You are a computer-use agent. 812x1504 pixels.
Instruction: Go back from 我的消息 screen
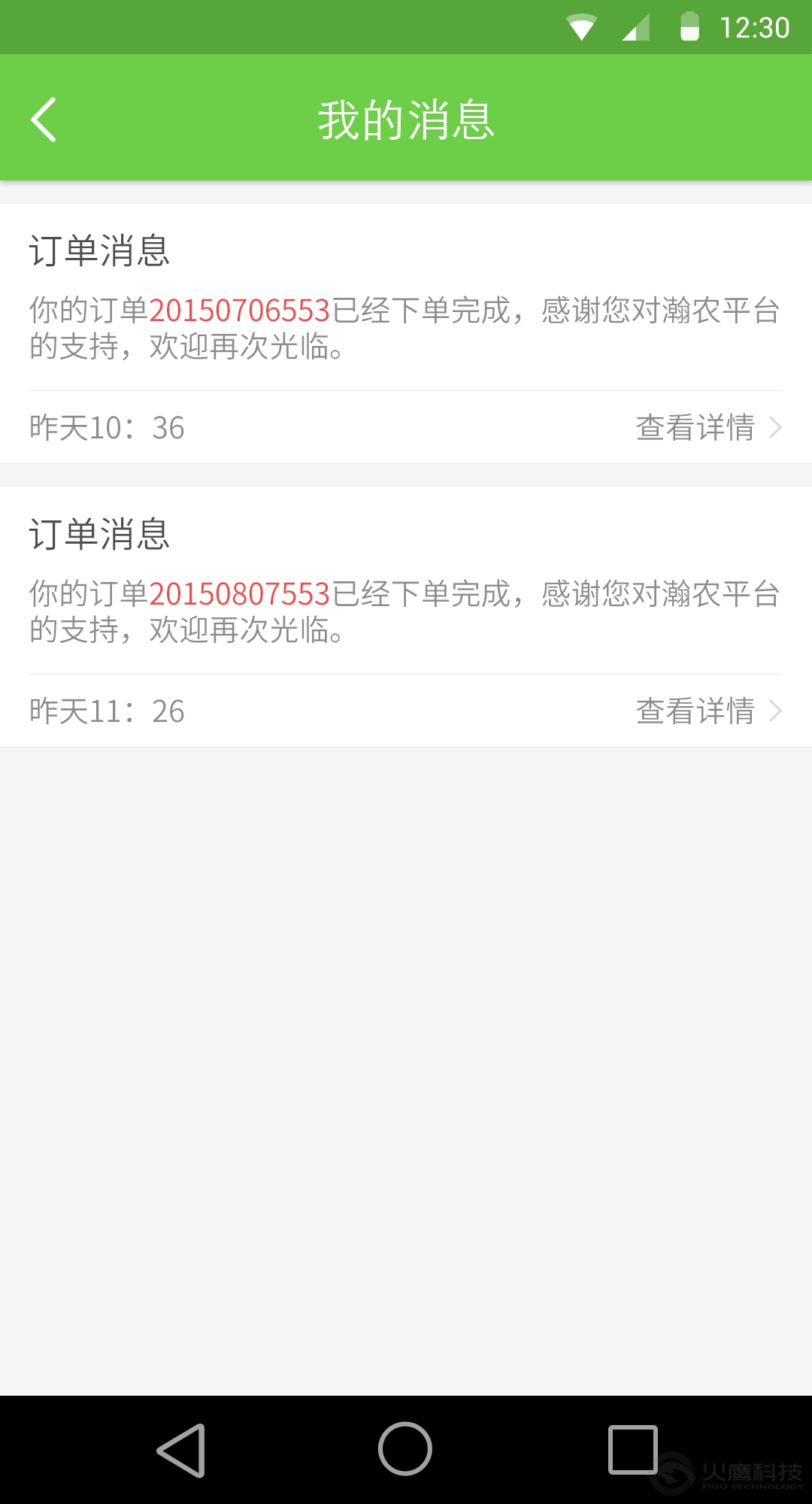click(44, 120)
